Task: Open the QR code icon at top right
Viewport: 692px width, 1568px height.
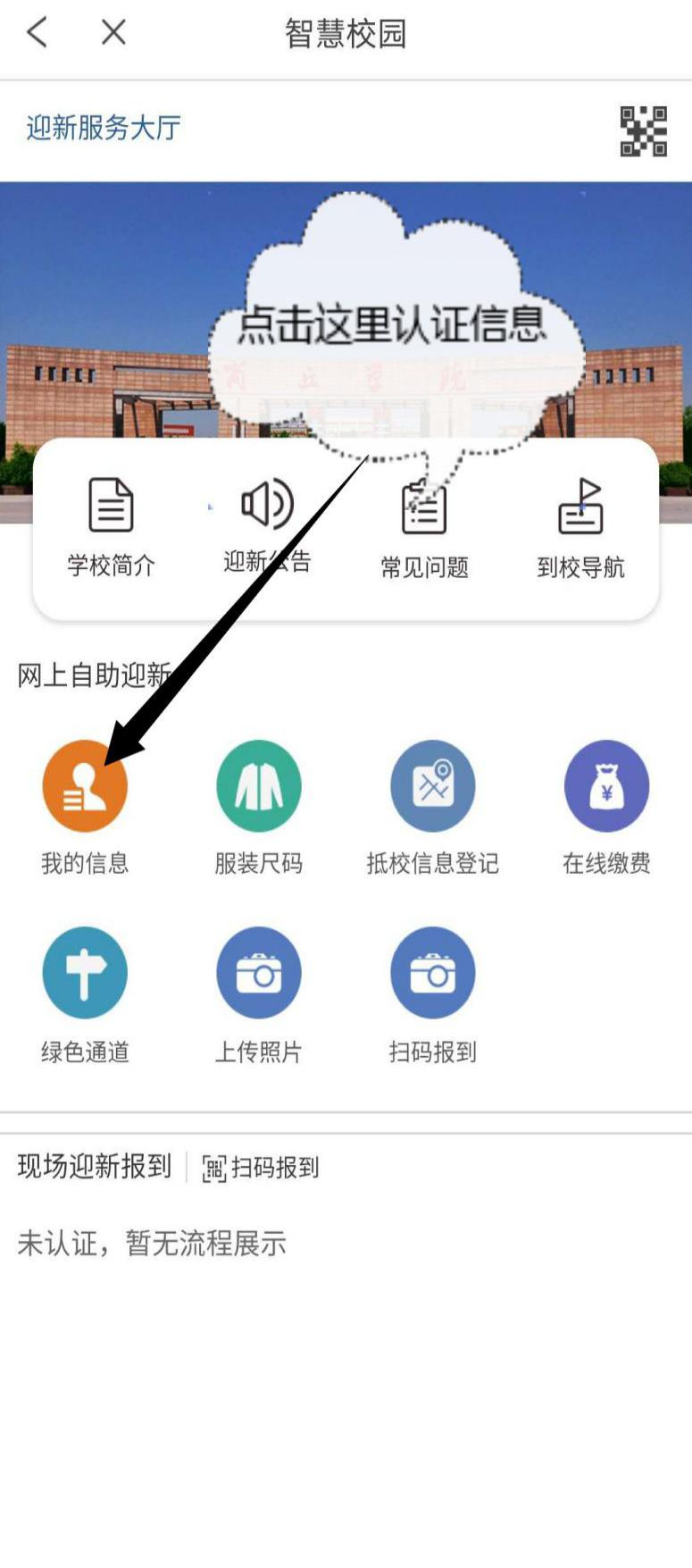Action: click(643, 131)
